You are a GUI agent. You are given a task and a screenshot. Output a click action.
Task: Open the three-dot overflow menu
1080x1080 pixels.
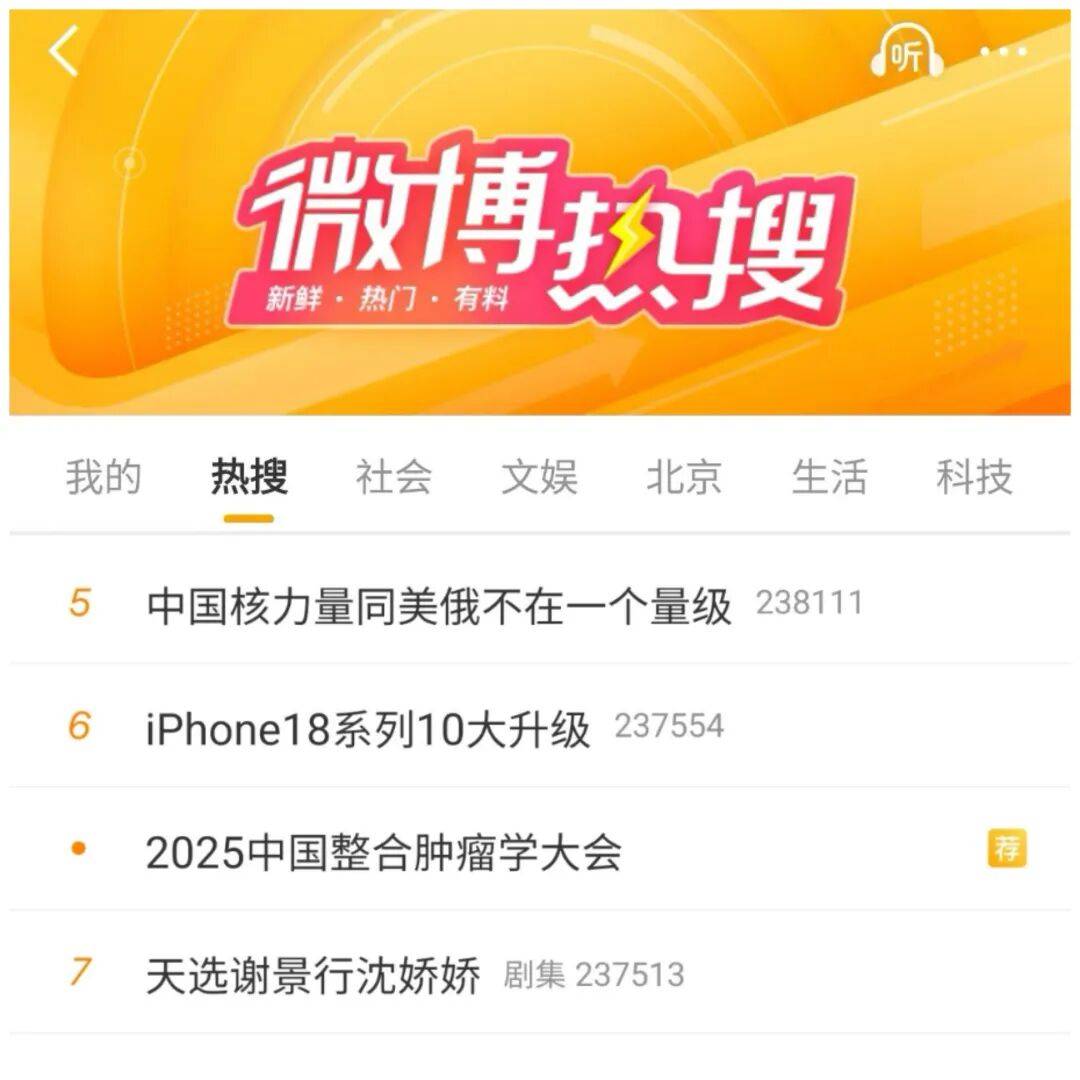point(1003,52)
